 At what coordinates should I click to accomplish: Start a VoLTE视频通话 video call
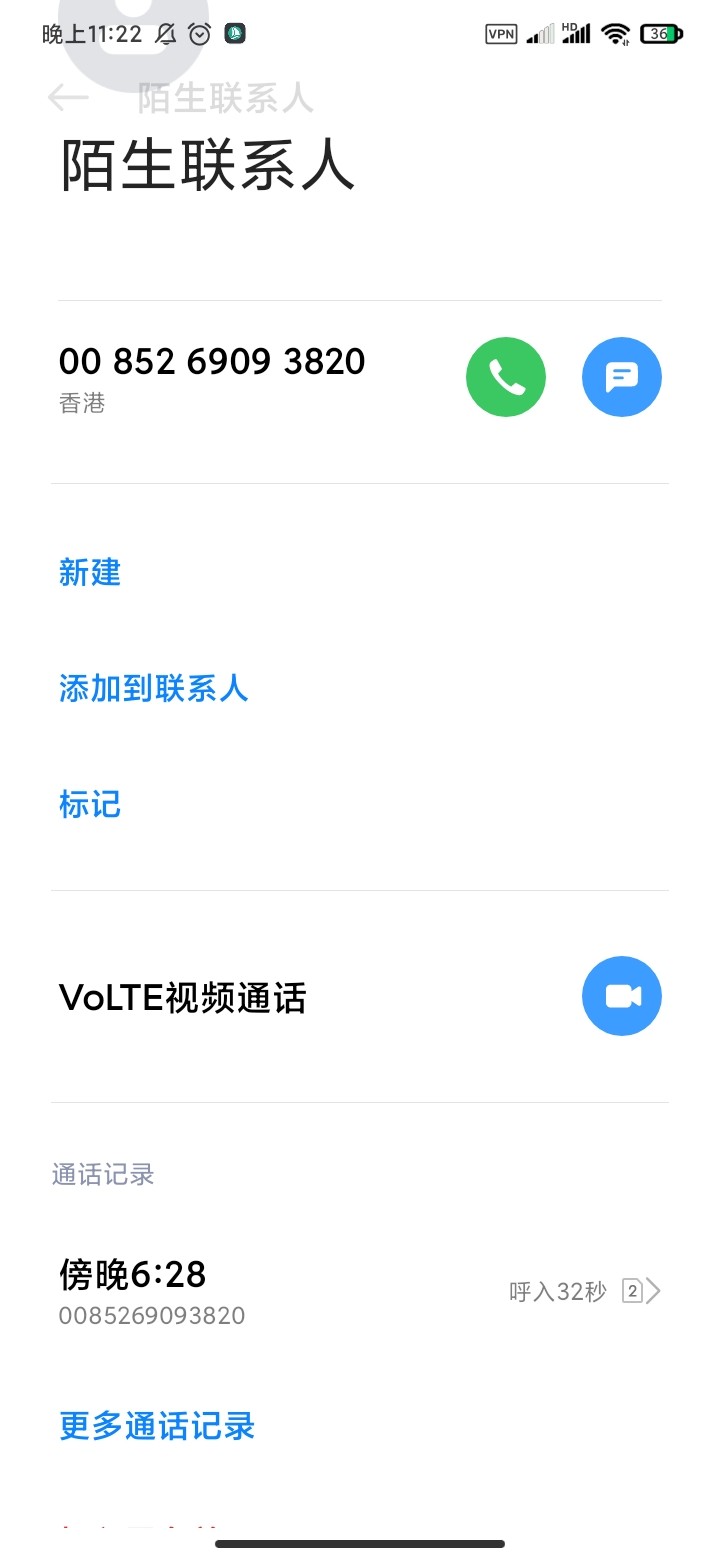point(621,996)
